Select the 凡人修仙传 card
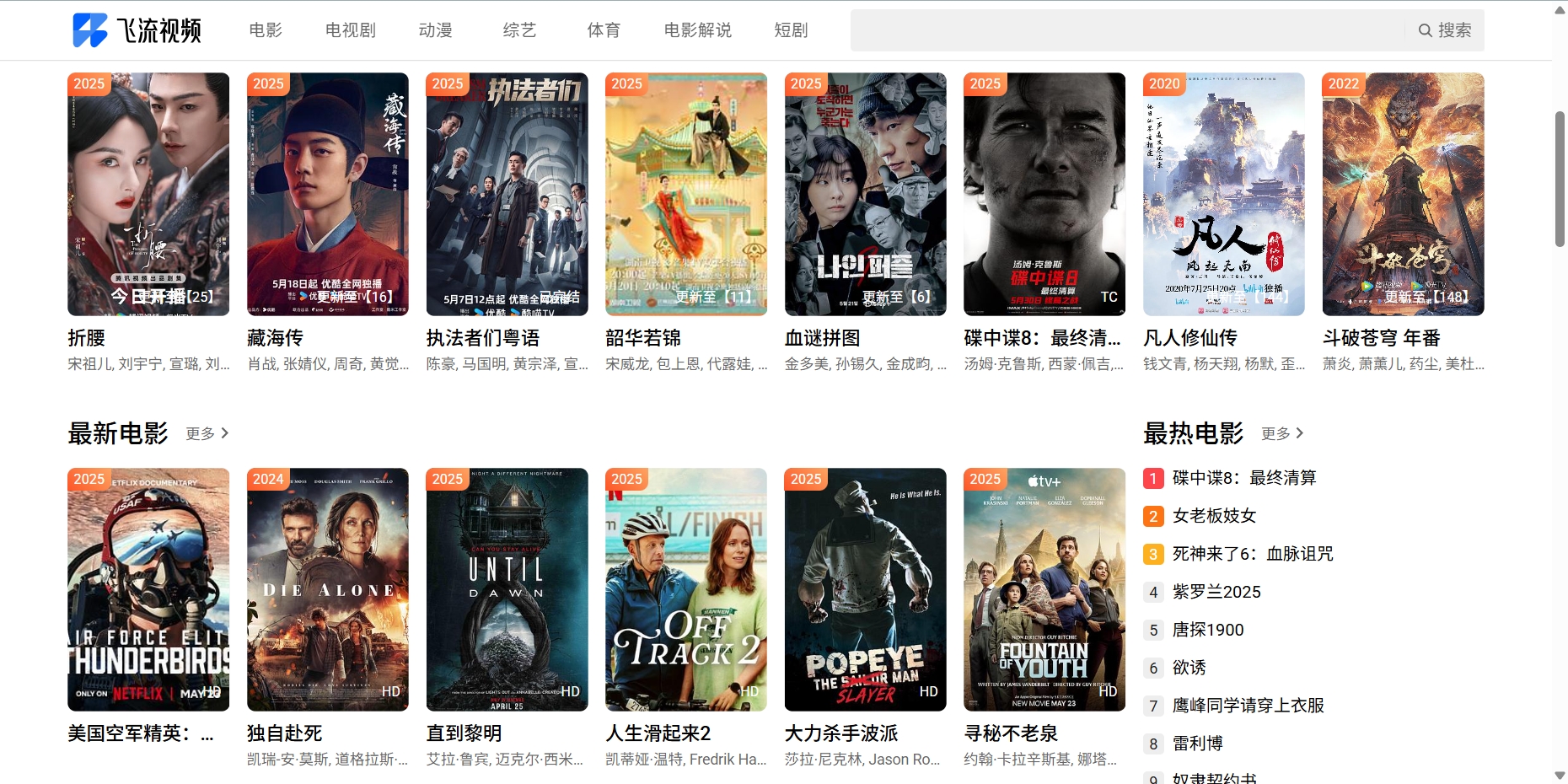This screenshot has height=784, width=1568. click(x=1223, y=194)
